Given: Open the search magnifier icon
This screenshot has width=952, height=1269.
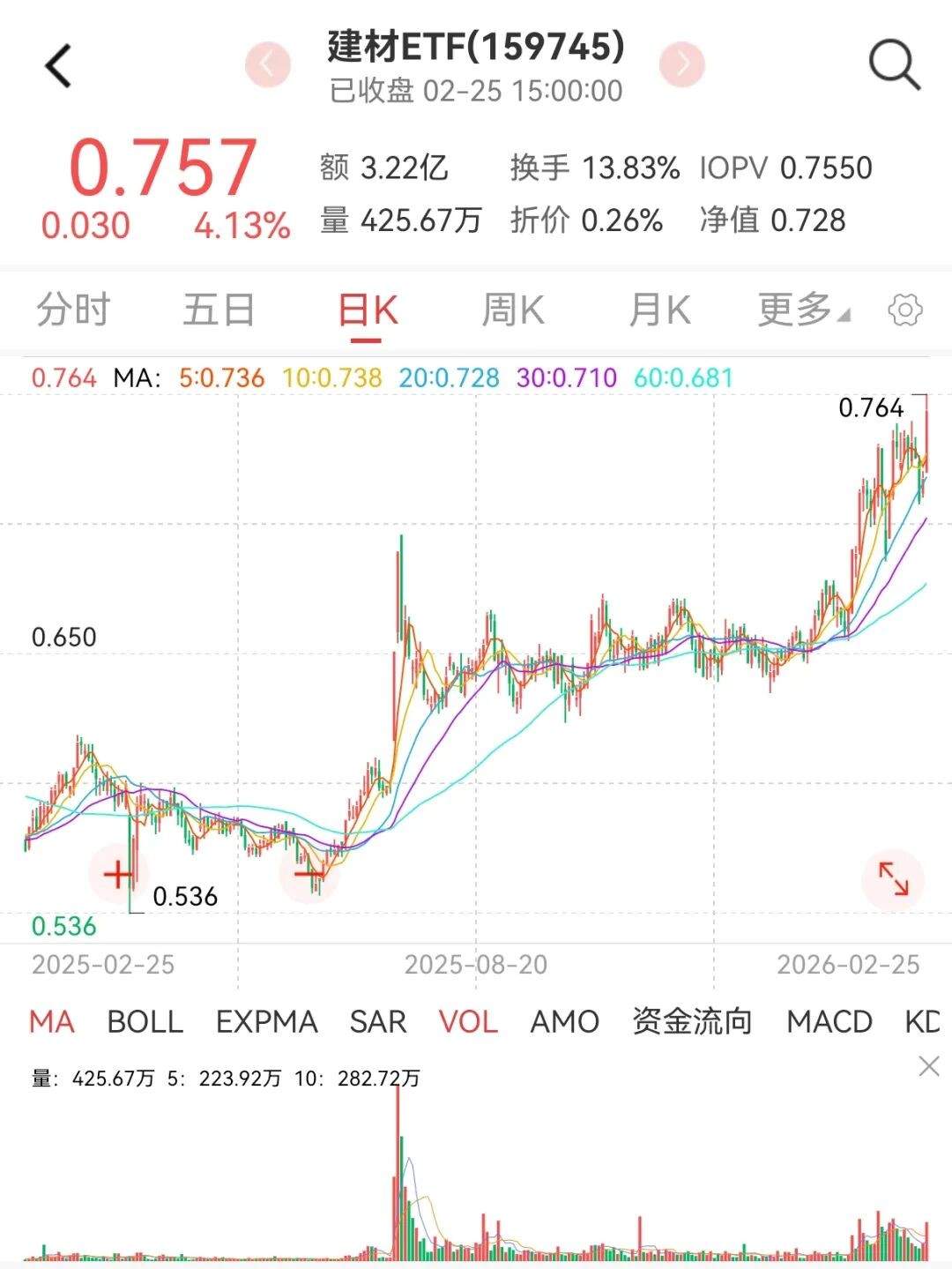Looking at the screenshot, I should coord(894,66).
